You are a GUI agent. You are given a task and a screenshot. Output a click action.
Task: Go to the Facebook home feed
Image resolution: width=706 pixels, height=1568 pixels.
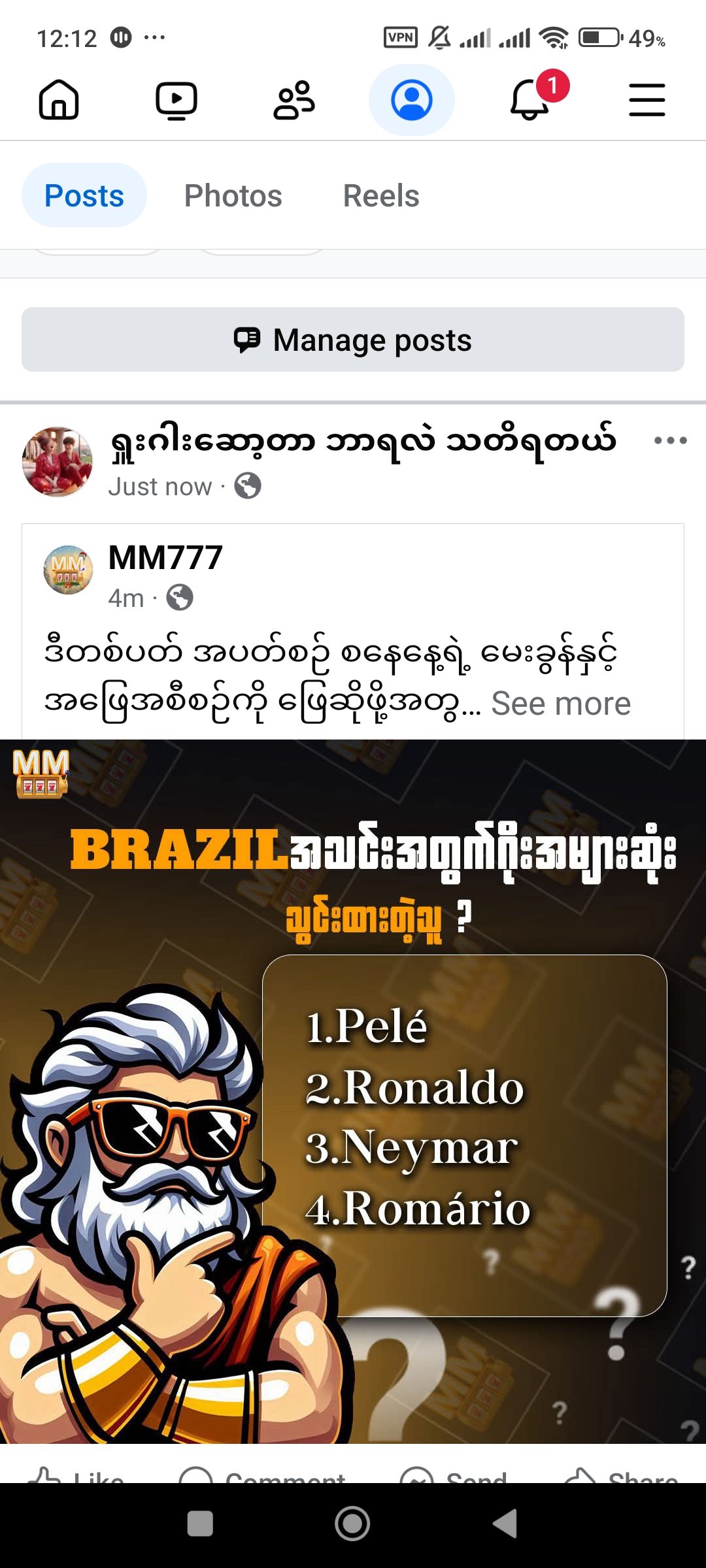point(59,100)
